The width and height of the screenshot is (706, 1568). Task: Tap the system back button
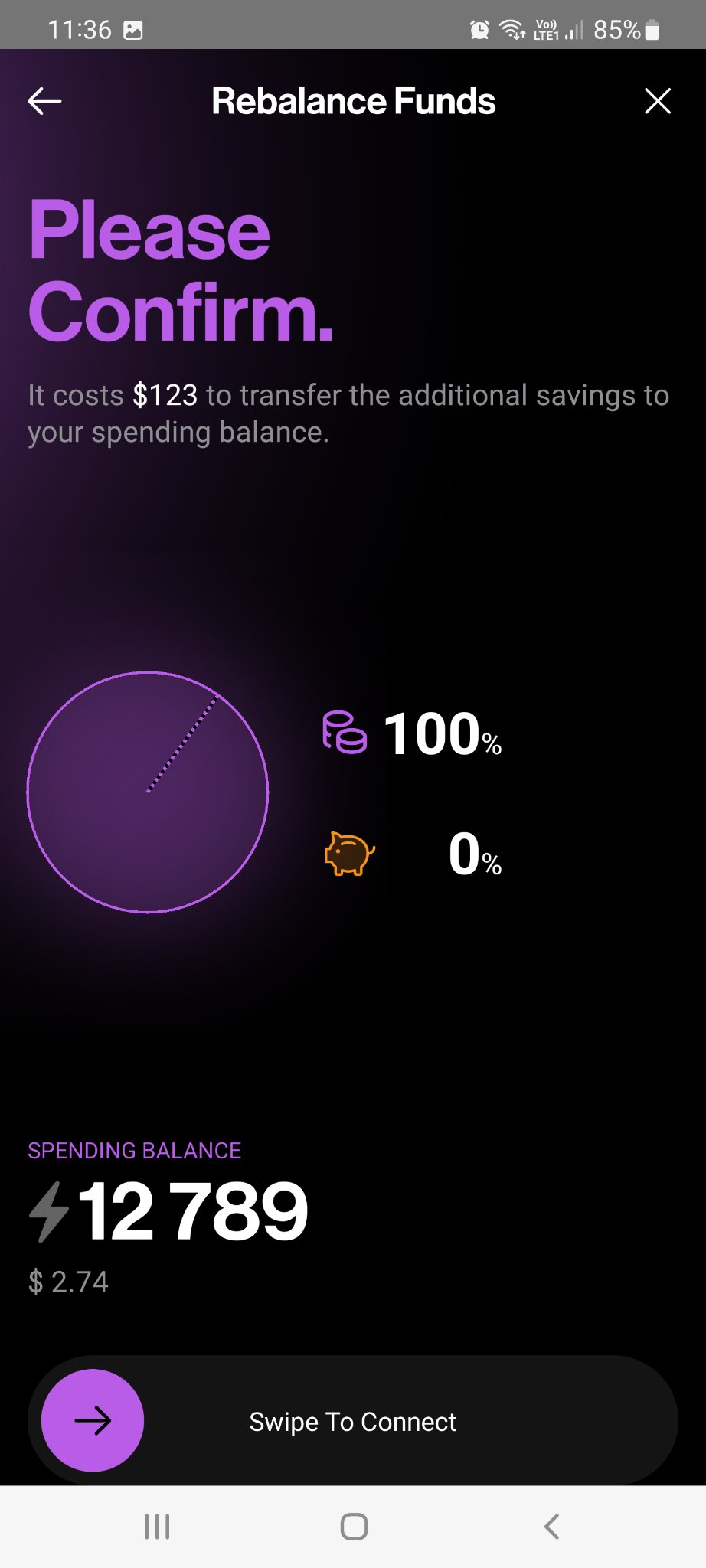point(551,1526)
